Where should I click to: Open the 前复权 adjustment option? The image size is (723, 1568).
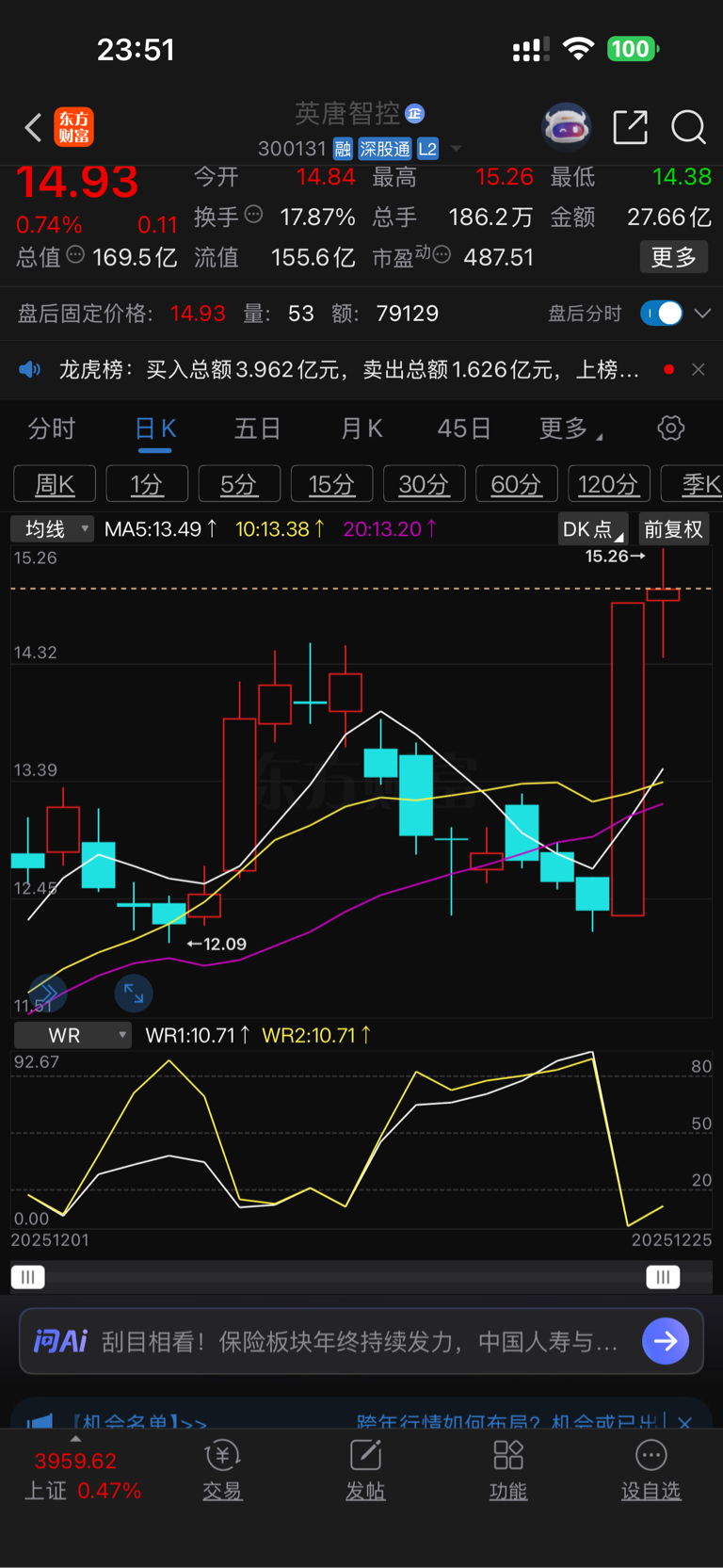point(673,529)
